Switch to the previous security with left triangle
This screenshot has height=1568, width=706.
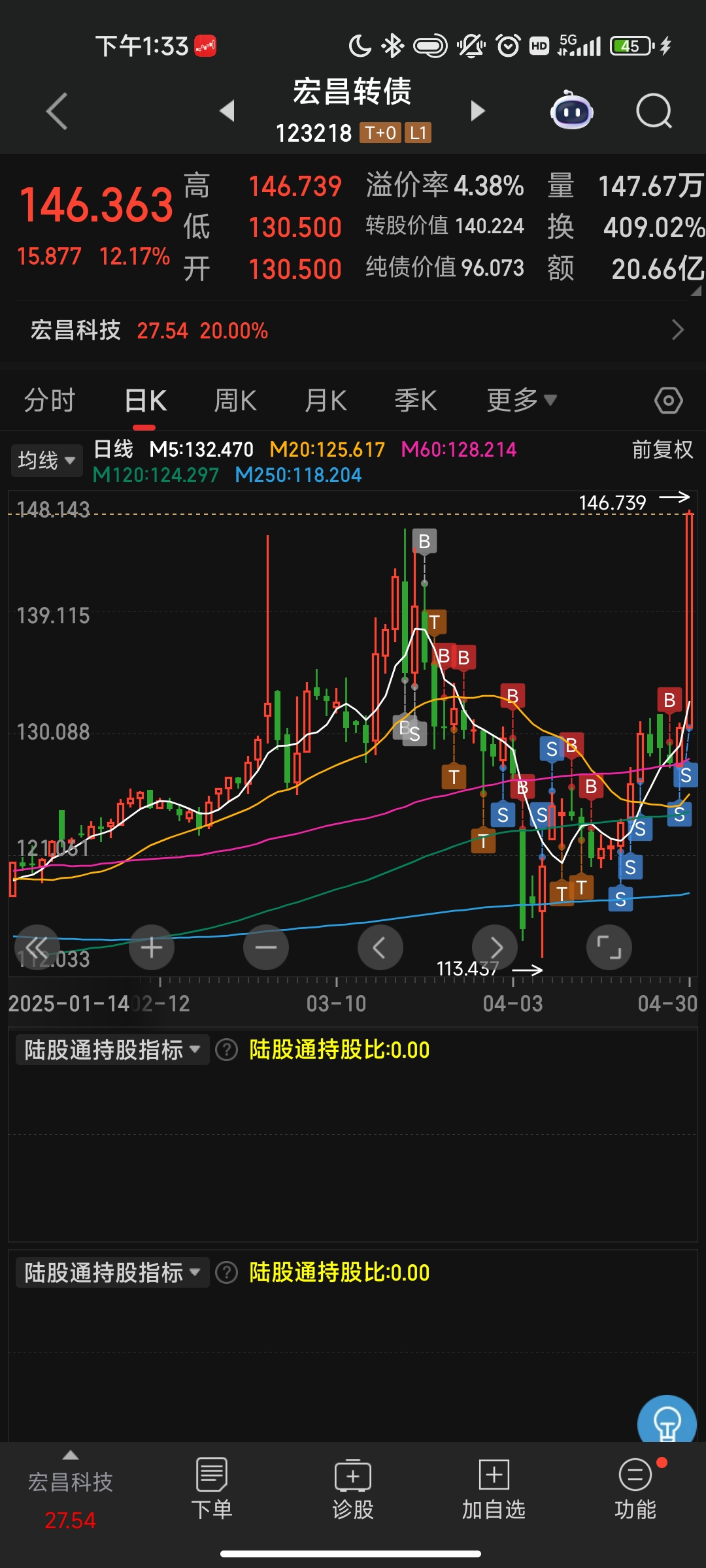click(x=227, y=111)
